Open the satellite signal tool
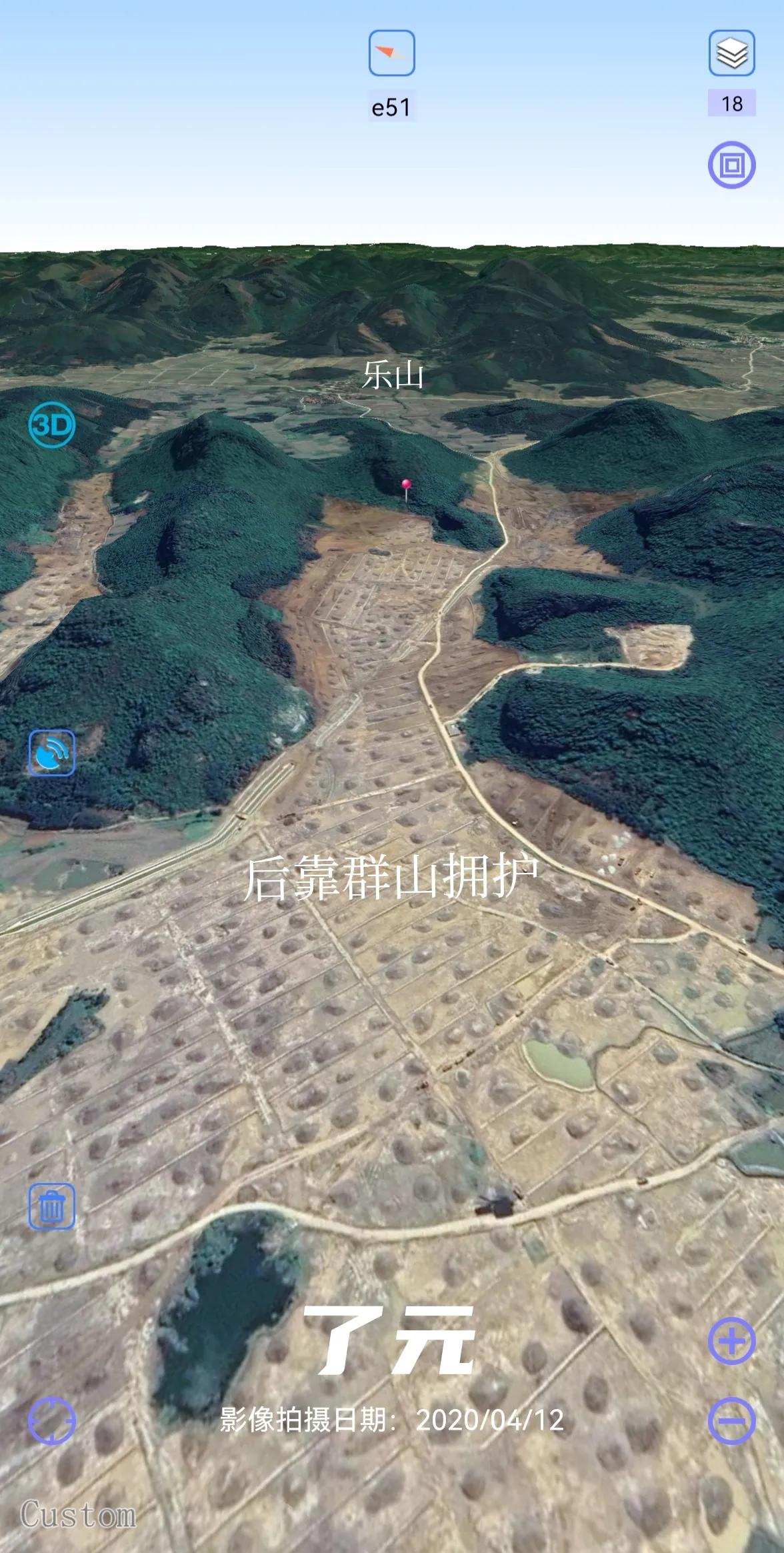Screen dimensions: 784x1553 (52, 753)
